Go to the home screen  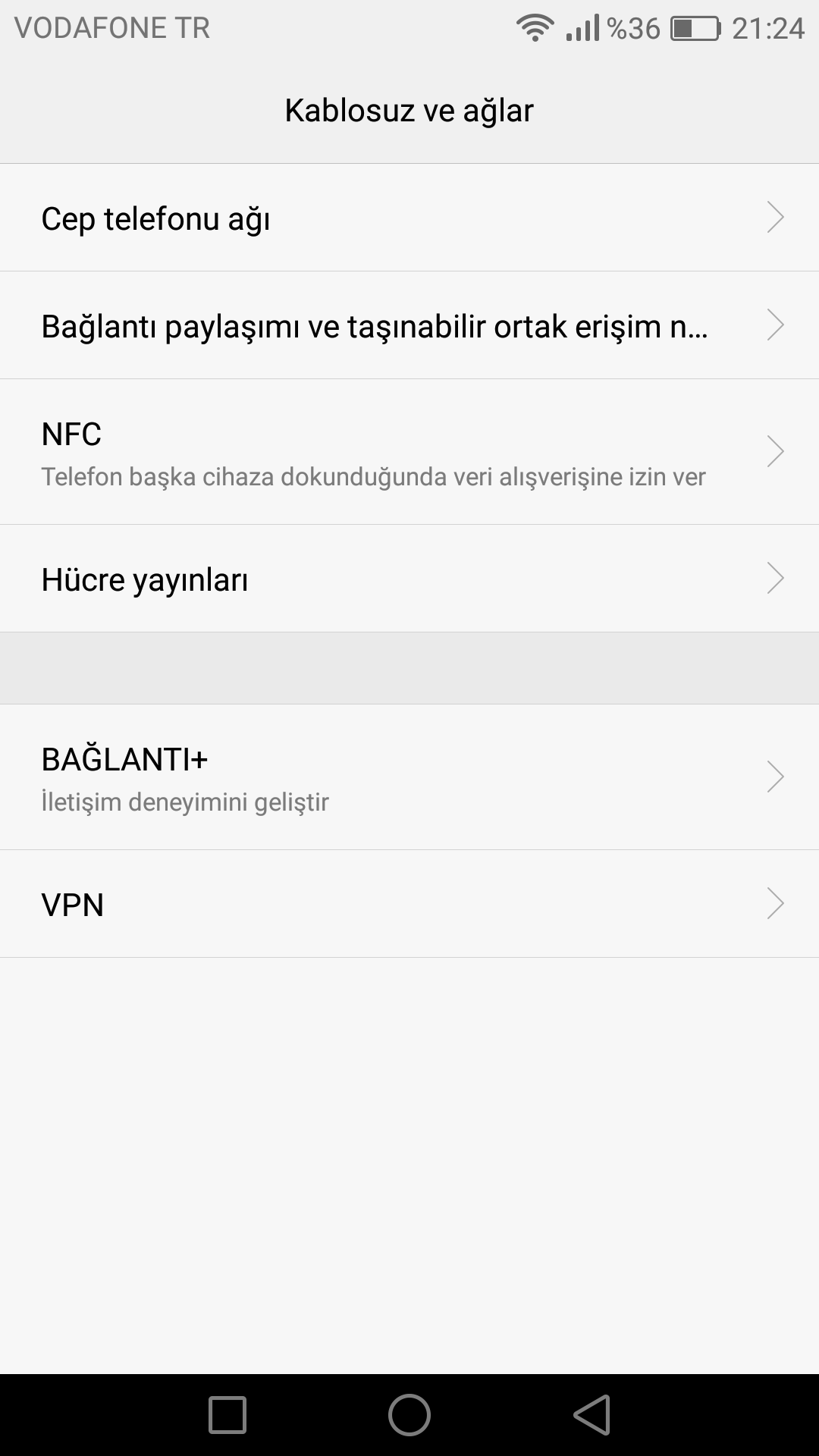409,1415
